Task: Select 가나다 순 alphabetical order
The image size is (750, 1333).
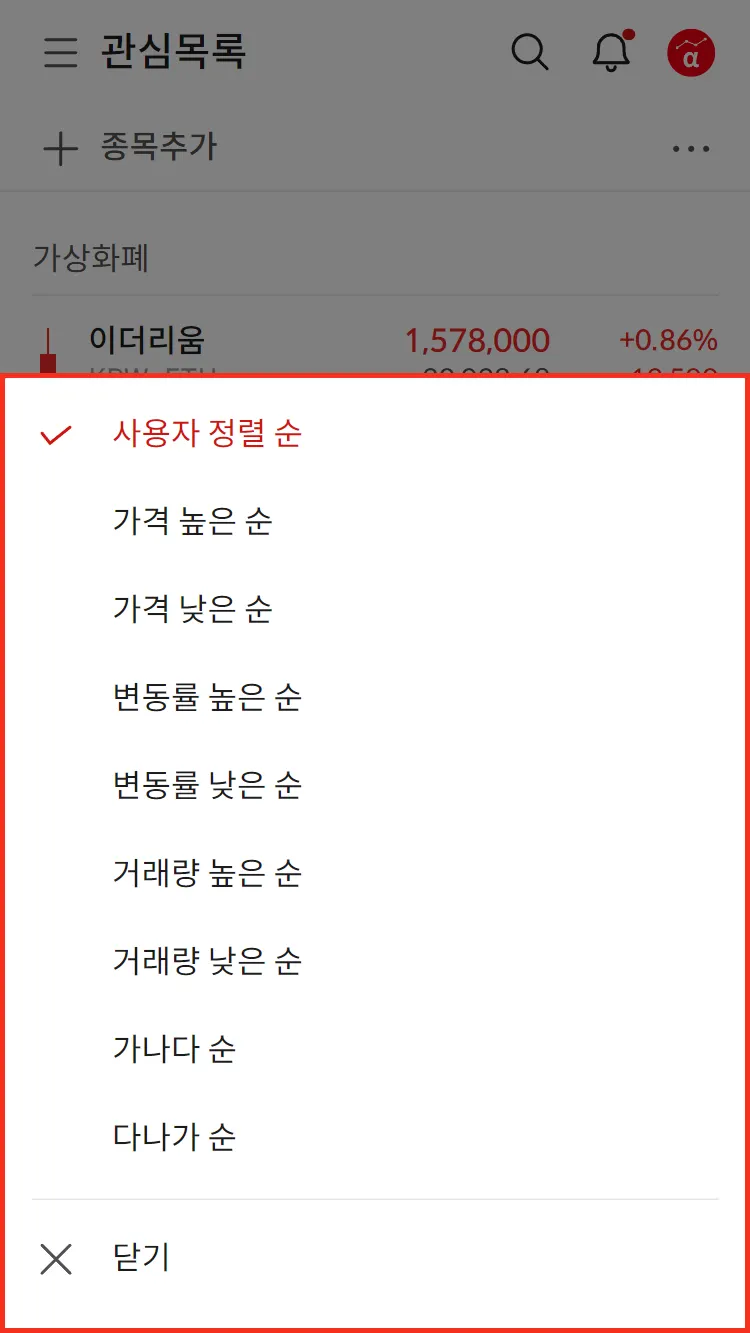Action: coord(375,1050)
